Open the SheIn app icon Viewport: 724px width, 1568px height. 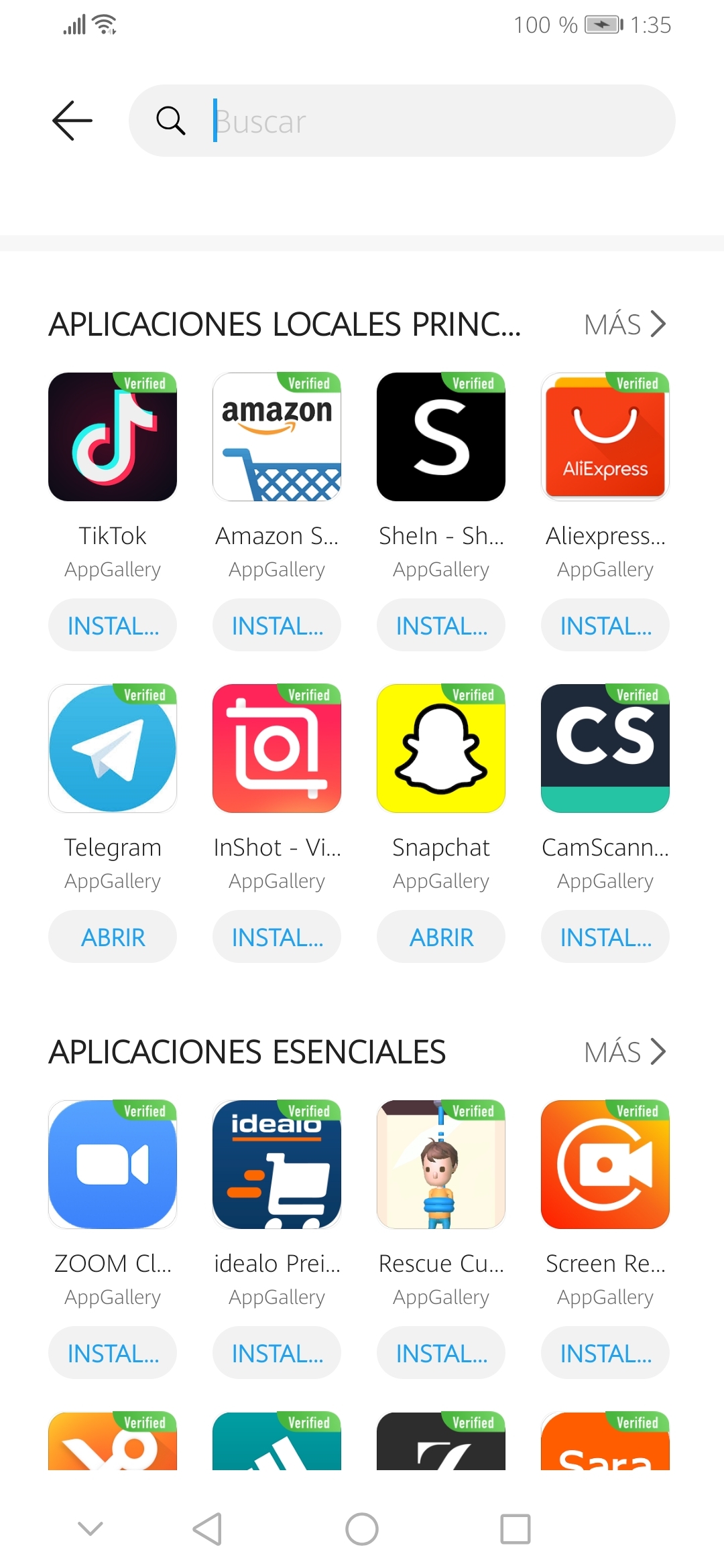click(x=440, y=436)
